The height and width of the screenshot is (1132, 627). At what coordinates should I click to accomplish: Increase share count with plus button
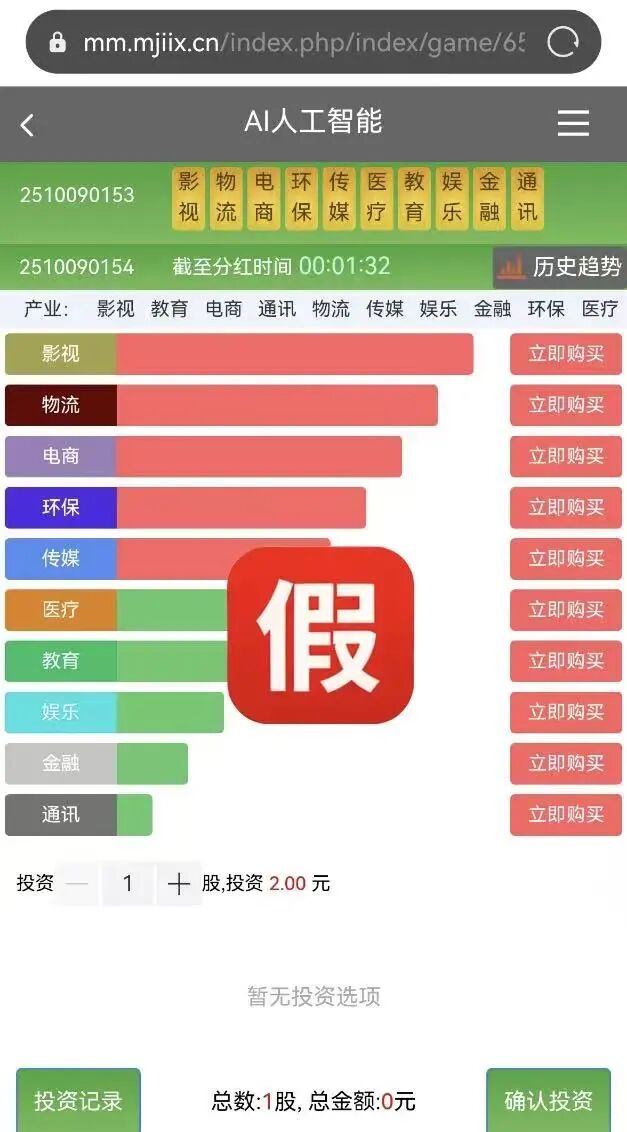tap(178, 884)
